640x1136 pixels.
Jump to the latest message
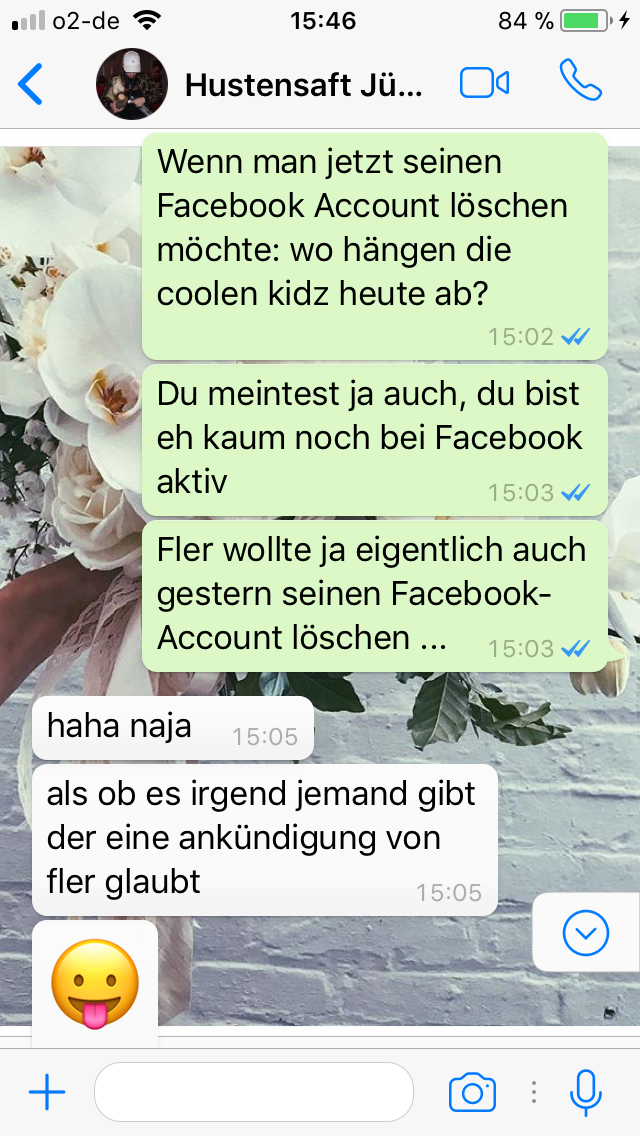point(585,934)
